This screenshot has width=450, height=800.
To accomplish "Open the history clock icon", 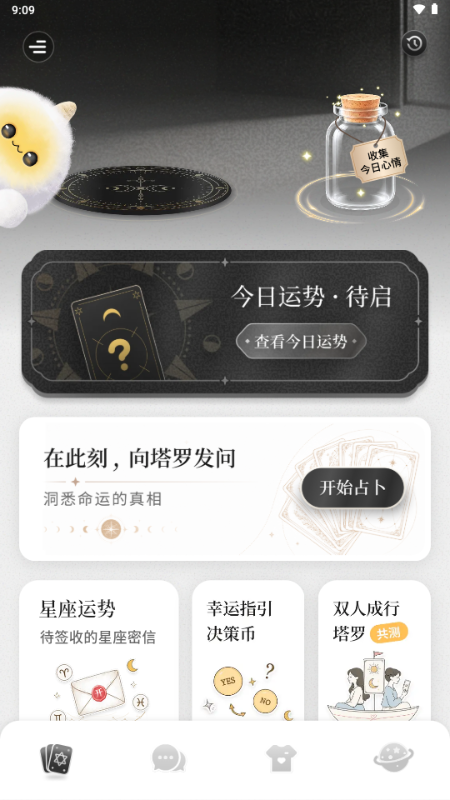I will (x=414, y=43).
